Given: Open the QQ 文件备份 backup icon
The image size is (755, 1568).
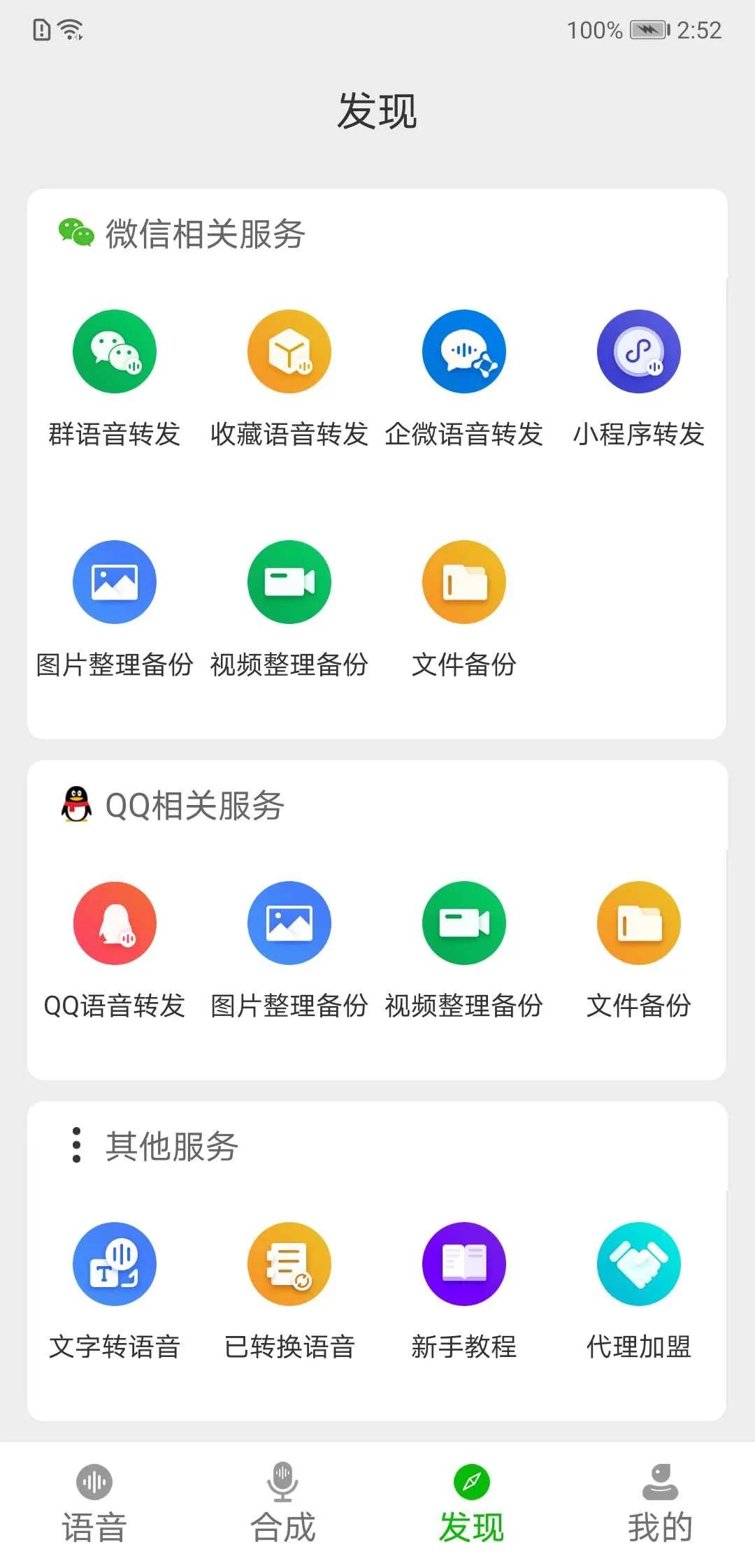Looking at the screenshot, I should [638, 922].
